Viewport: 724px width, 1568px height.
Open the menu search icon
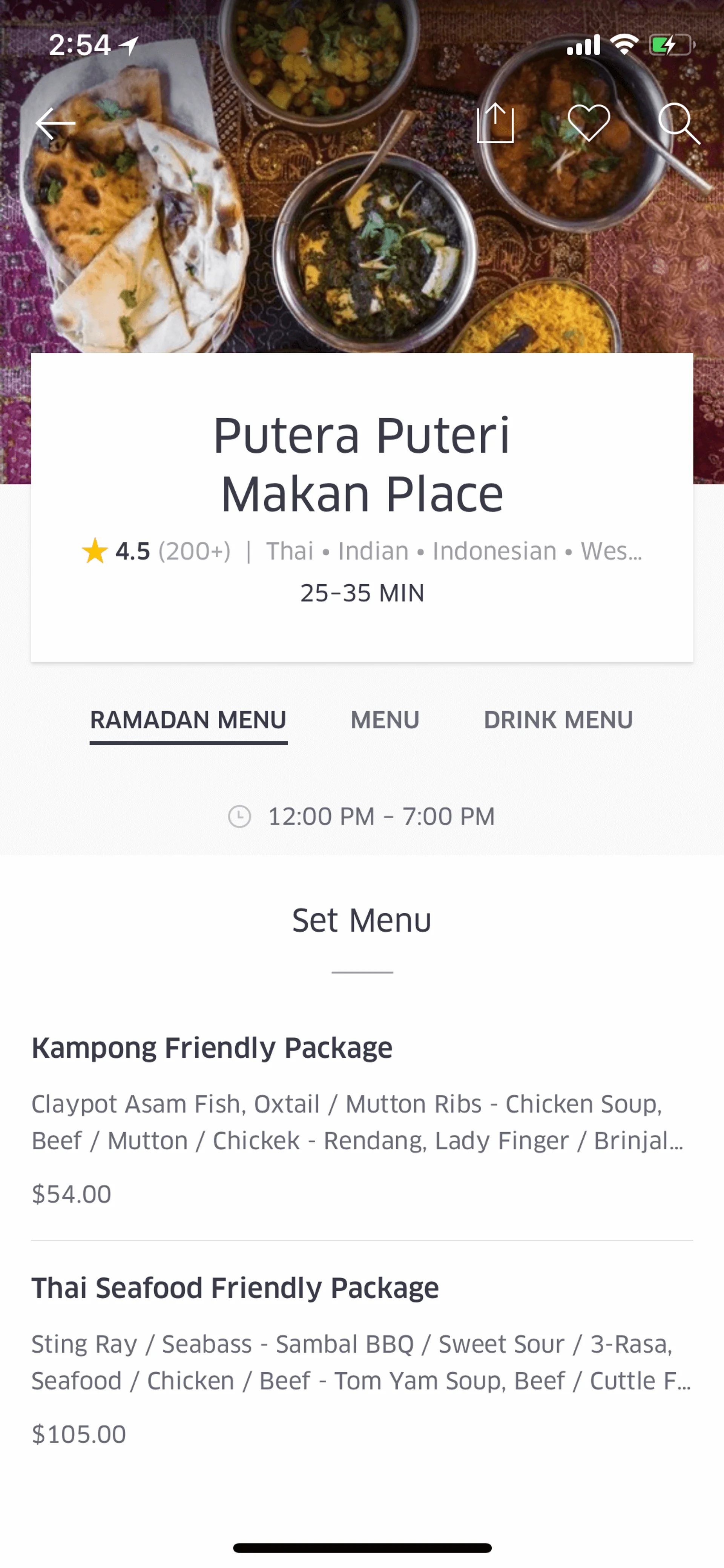679,124
